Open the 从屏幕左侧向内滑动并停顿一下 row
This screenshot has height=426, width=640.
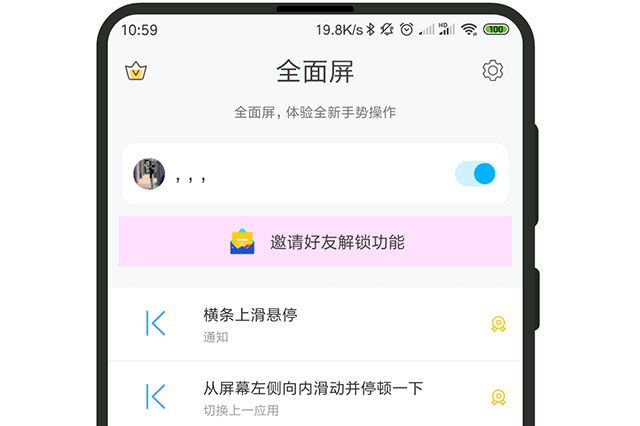tap(315, 396)
